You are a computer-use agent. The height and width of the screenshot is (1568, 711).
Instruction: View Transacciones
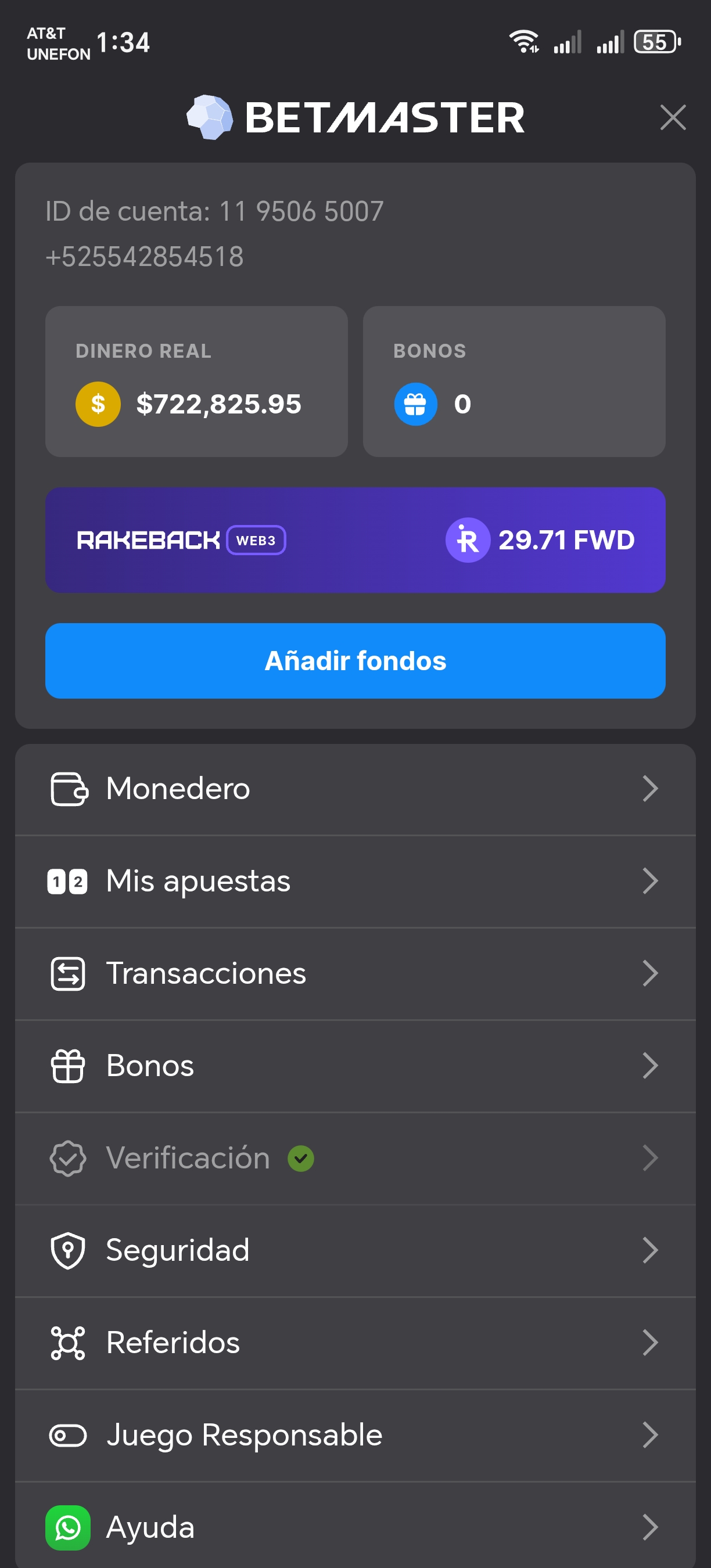[355, 973]
